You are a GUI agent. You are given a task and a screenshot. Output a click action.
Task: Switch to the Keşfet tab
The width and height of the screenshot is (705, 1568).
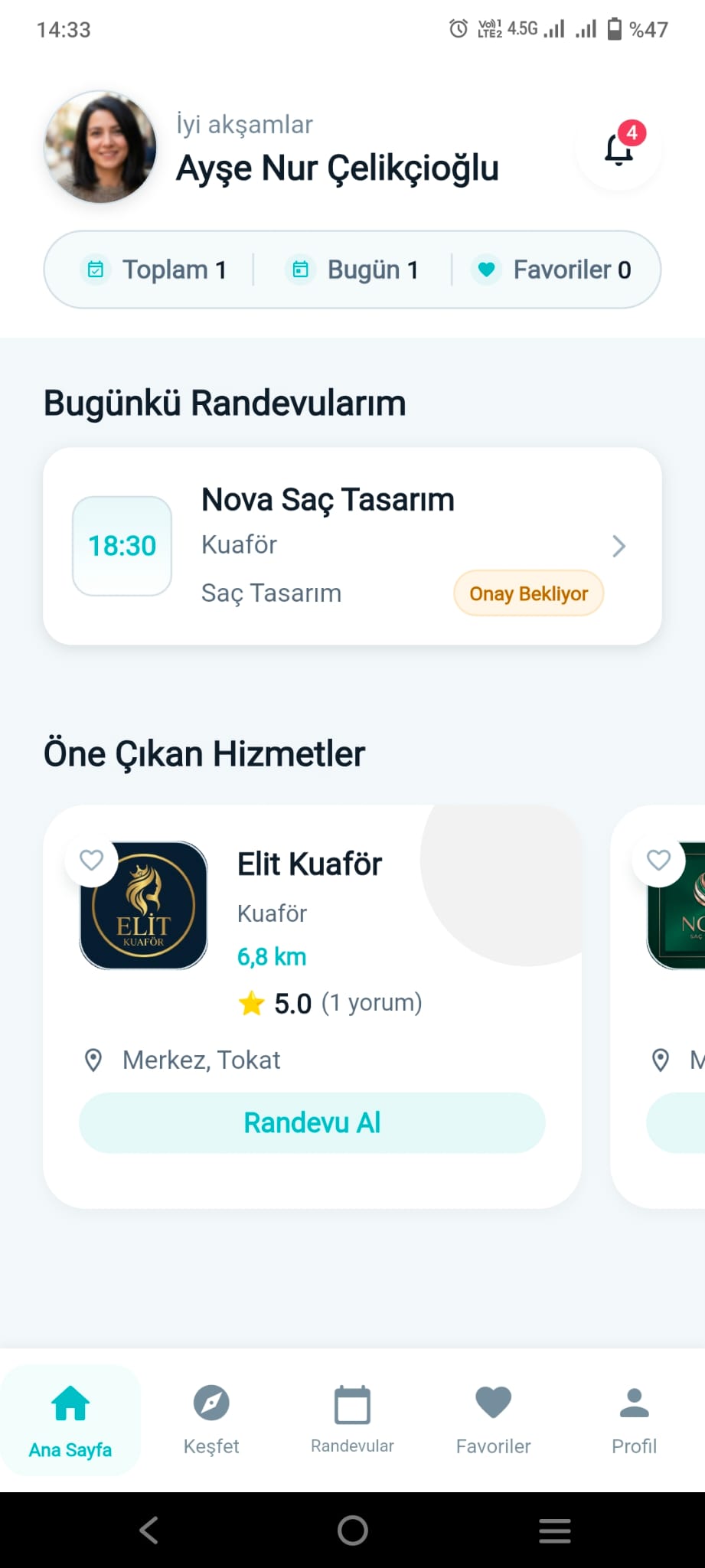[x=211, y=1420]
